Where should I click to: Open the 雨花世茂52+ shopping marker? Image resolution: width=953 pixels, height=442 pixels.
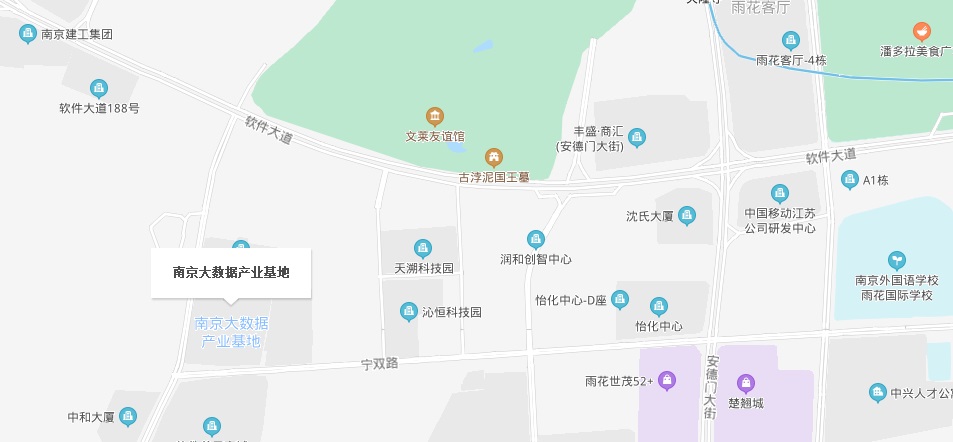point(667,380)
